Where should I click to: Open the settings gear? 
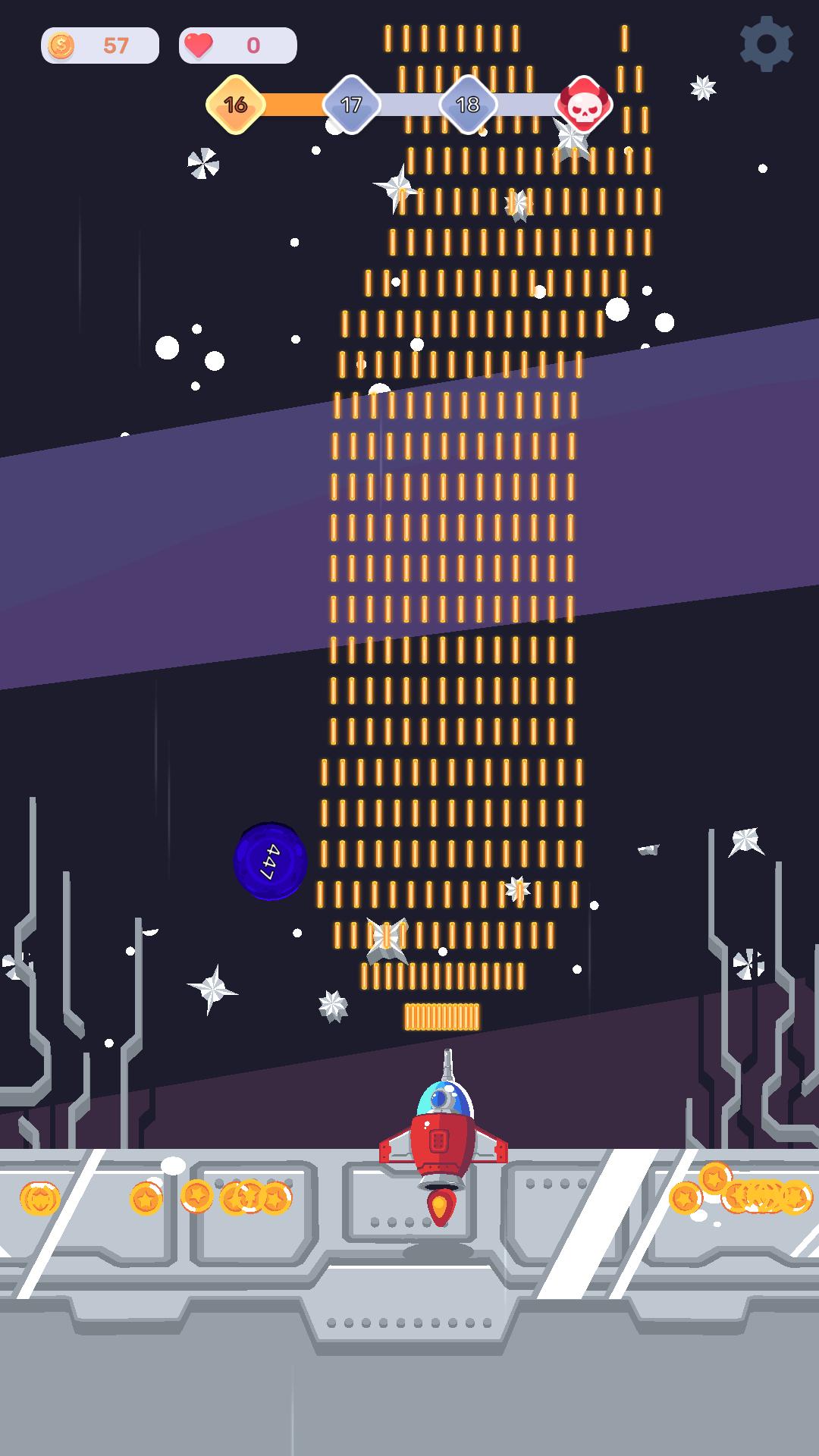point(766,45)
